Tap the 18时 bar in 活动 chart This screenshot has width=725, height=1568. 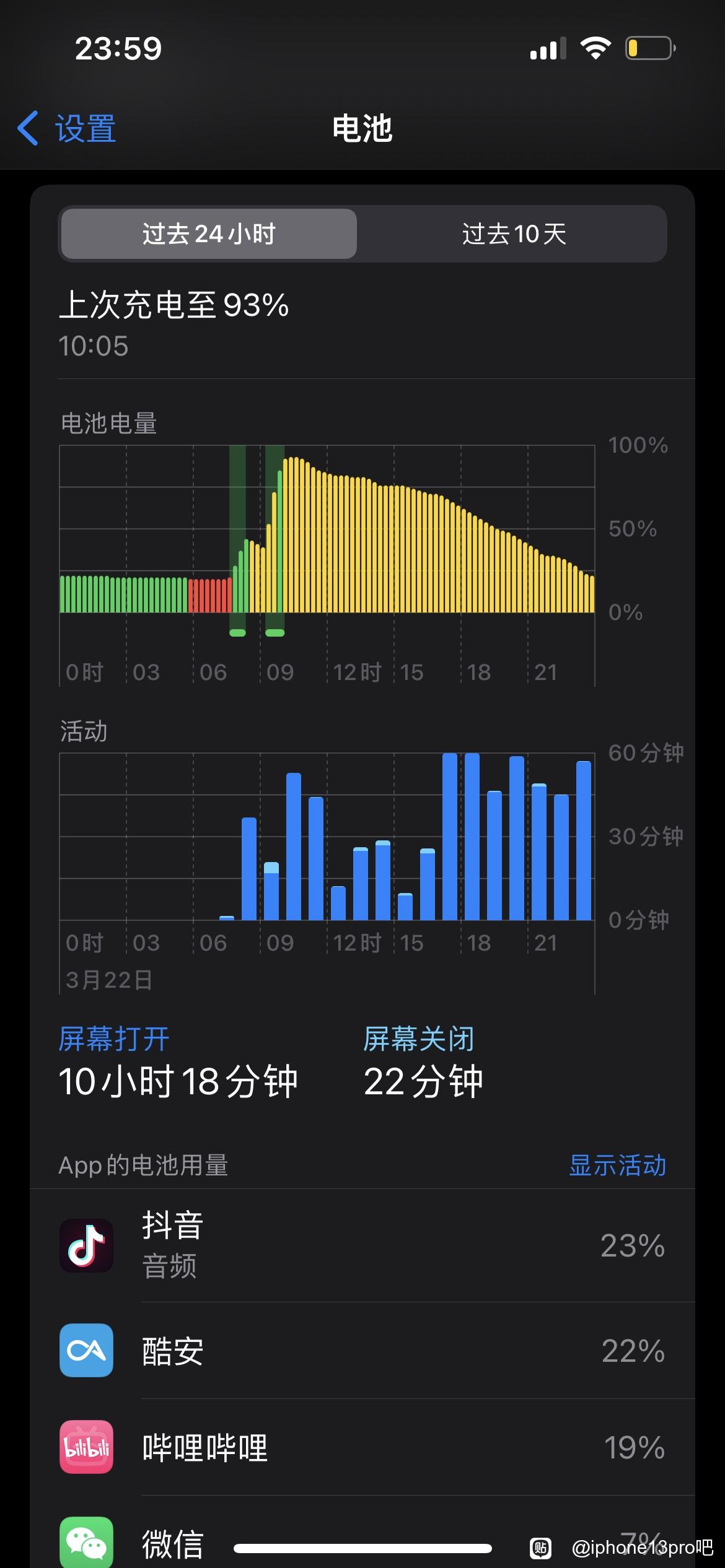pyautogui.click(x=472, y=837)
